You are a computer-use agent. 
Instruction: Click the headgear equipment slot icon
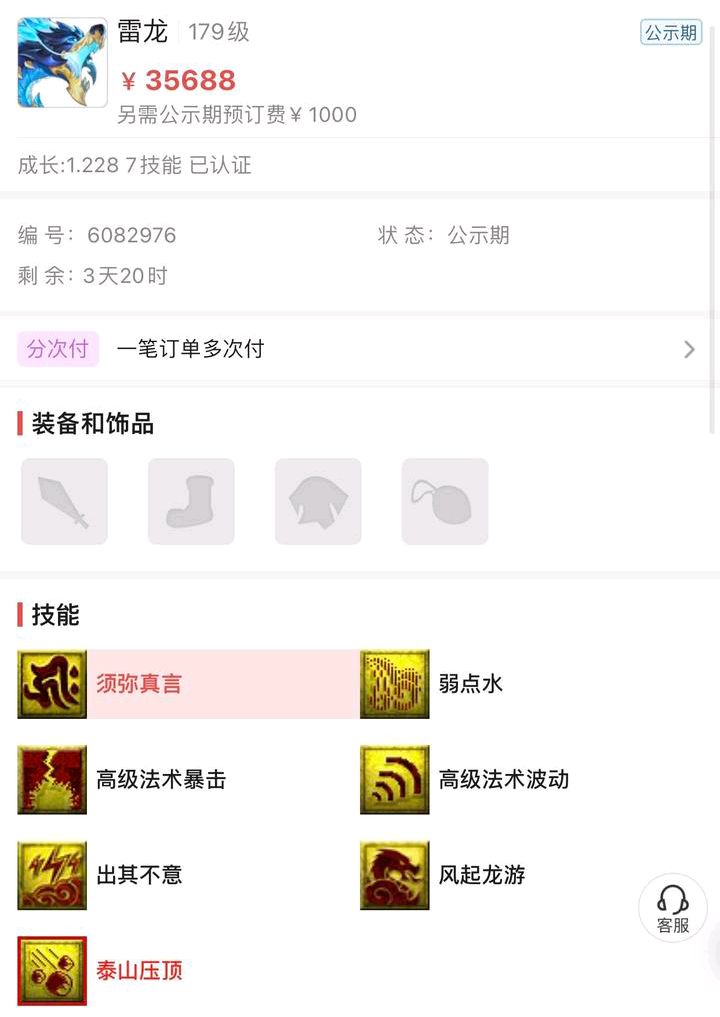[x=318, y=501]
